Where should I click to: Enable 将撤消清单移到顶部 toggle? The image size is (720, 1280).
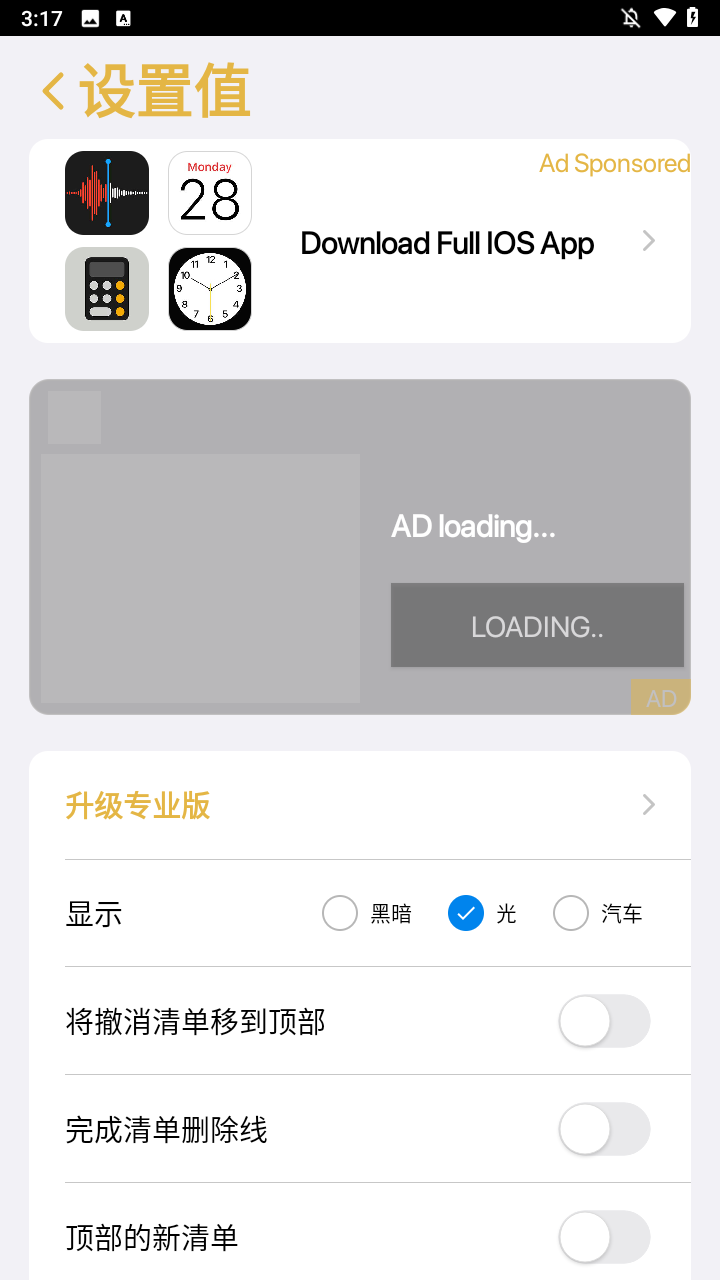click(604, 1021)
